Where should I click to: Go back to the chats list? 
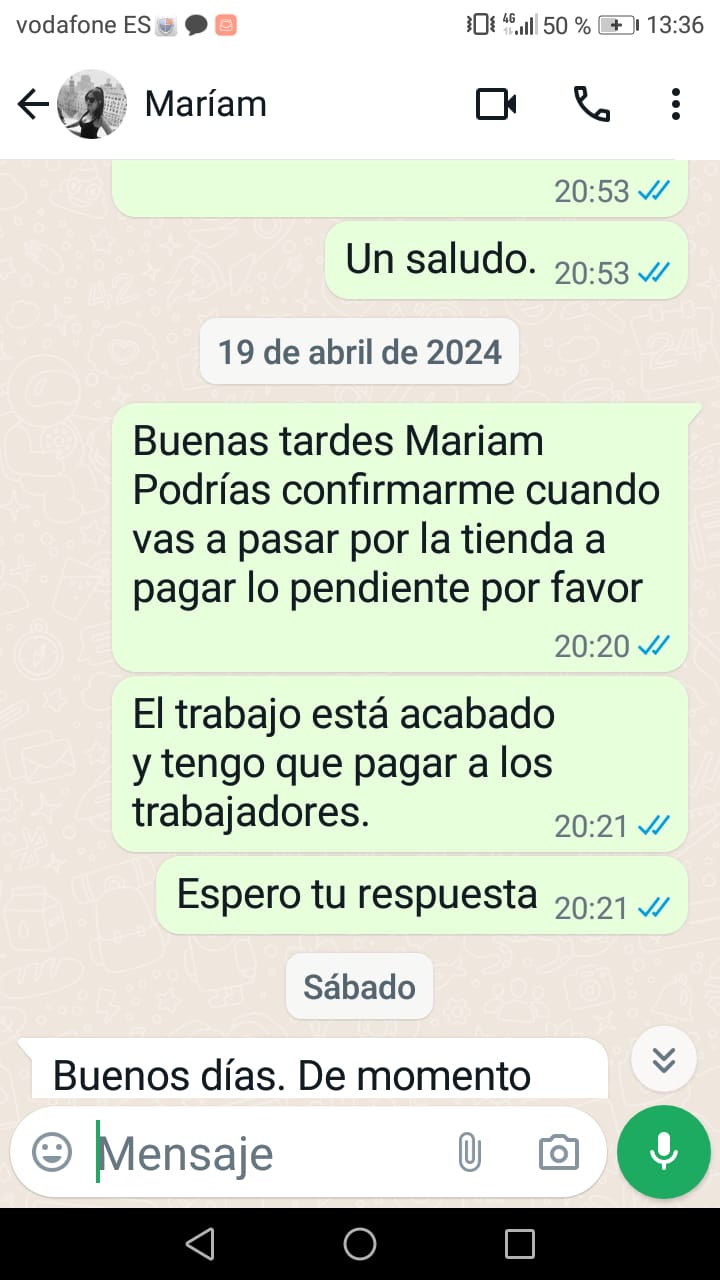point(33,104)
